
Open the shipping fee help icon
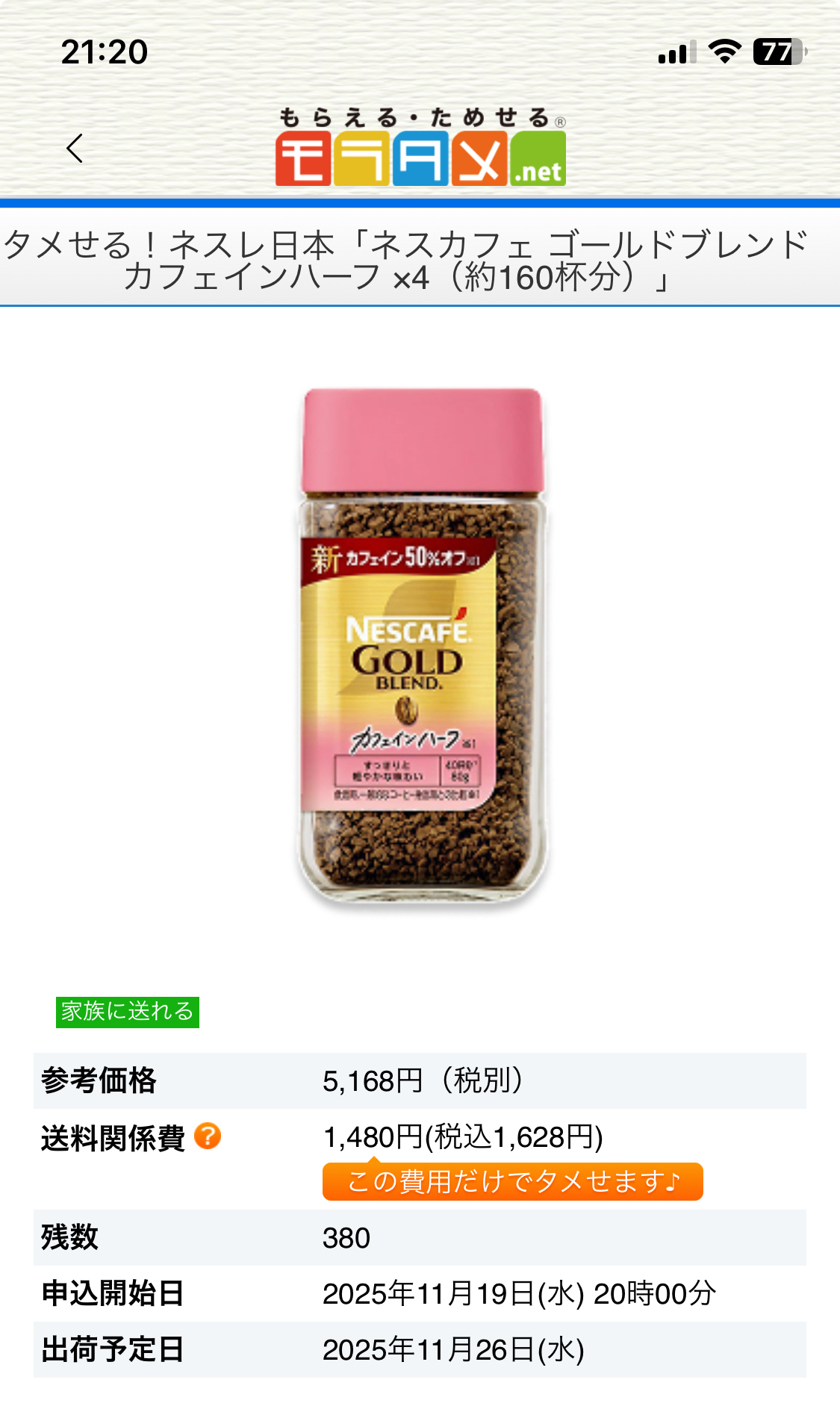[208, 1136]
